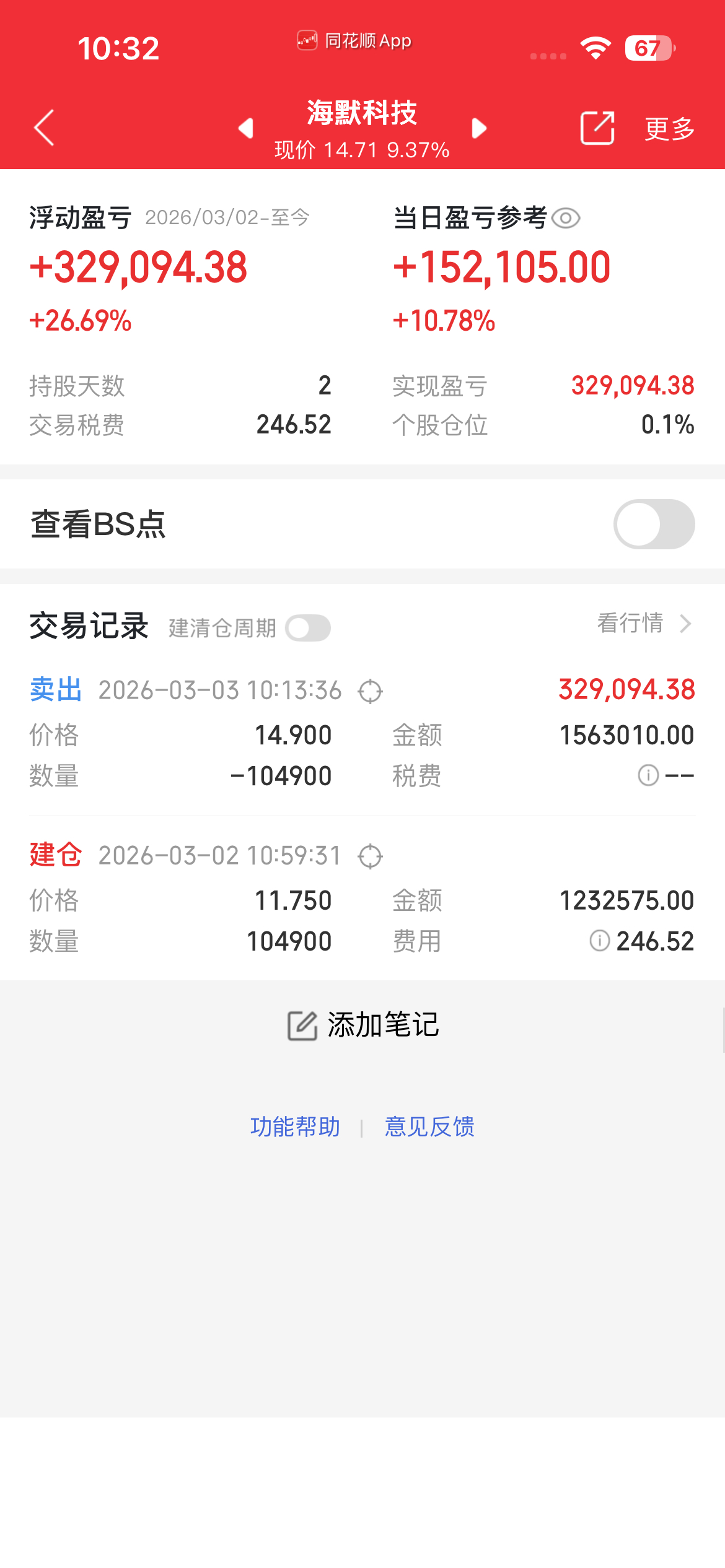Click the 交易记录 section header
The image size is (725, 1568).
click(x=89, y=625)
